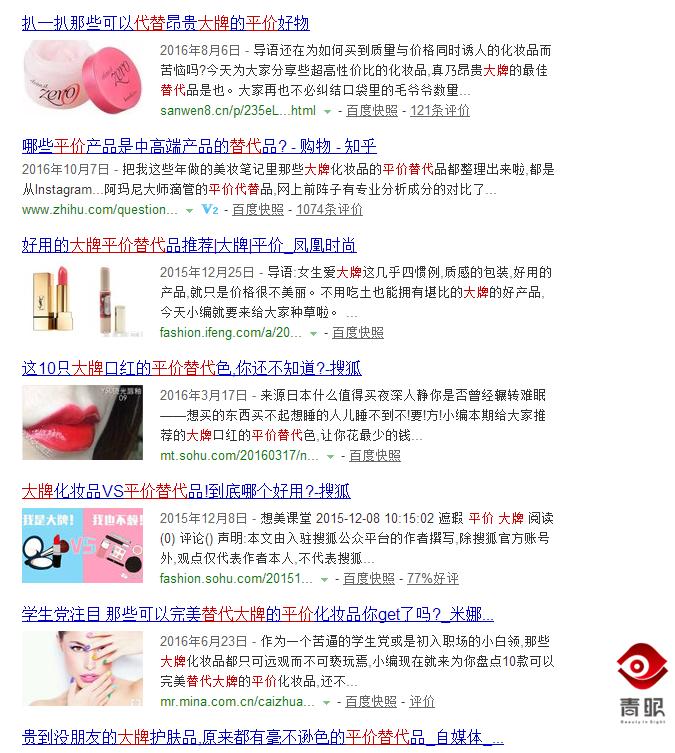Open 评价 link for mr.mina.com.cn result
The width and height of the screenshot is (675, 753).
pyautogui.click(x=421, y=701)
